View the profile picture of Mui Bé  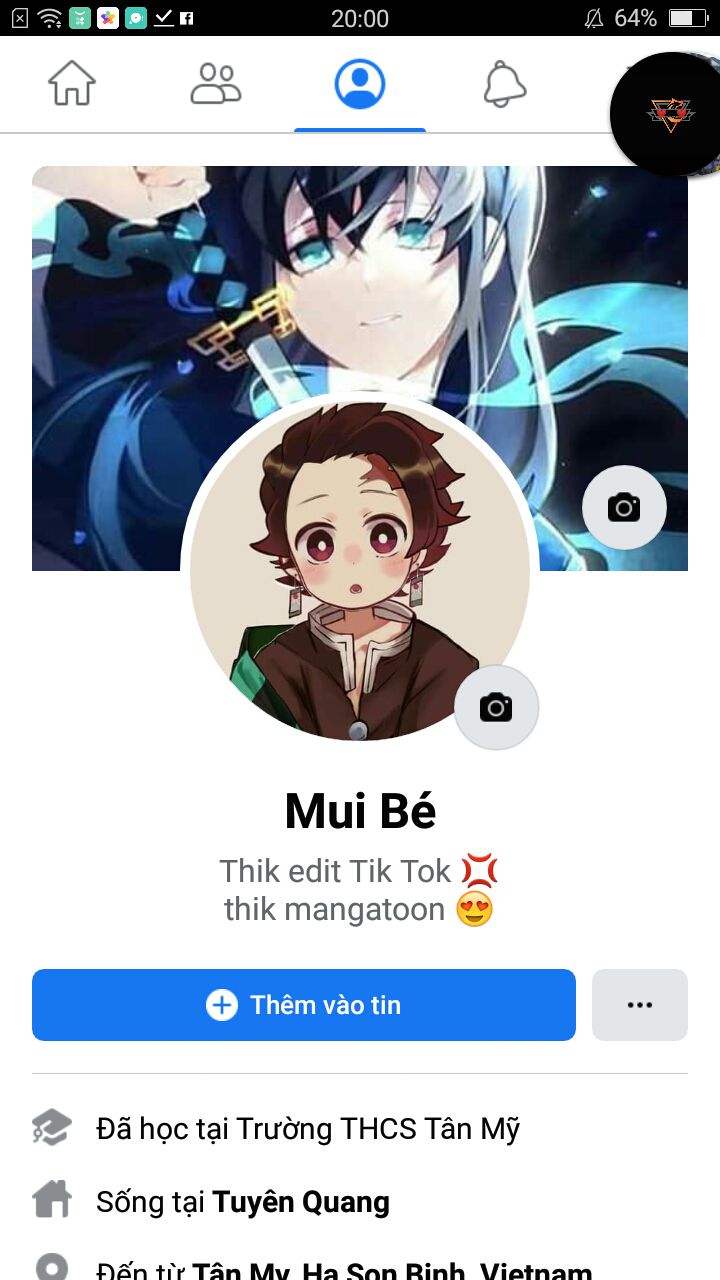360,570
